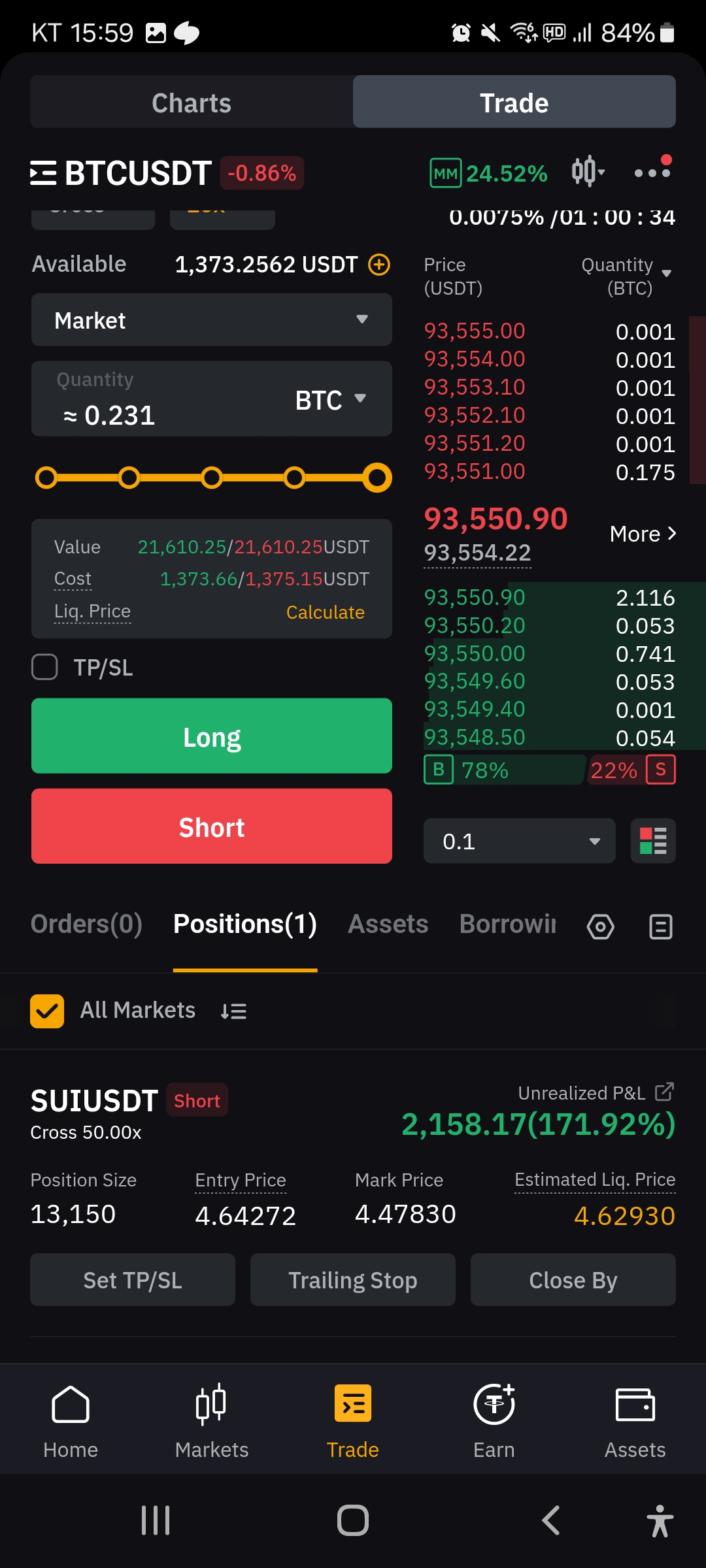
Task: Uncheck the All Markets checkbox
Action: coord(47,1011)
